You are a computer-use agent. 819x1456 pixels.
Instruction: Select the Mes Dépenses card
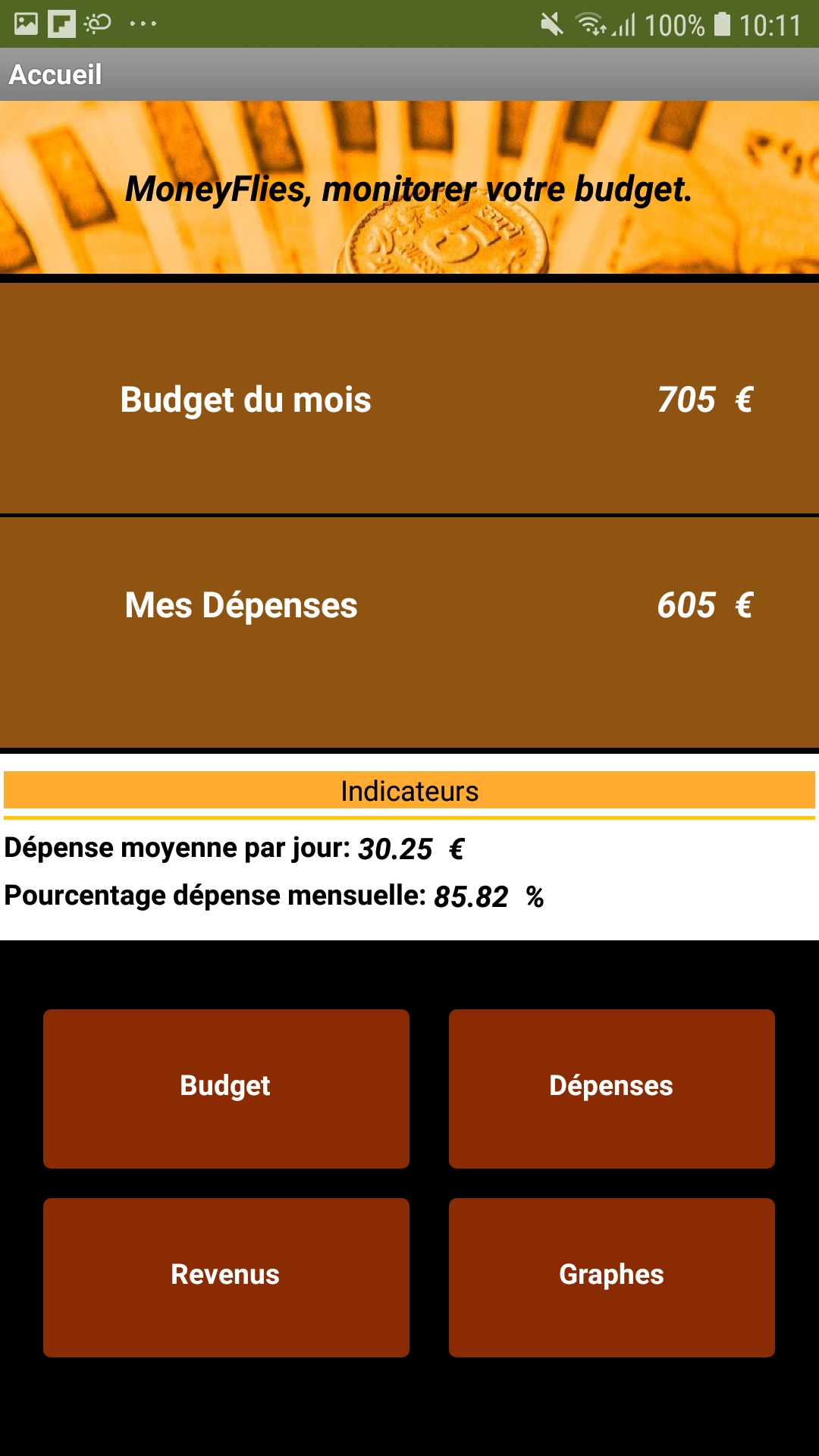pos(409,632)
